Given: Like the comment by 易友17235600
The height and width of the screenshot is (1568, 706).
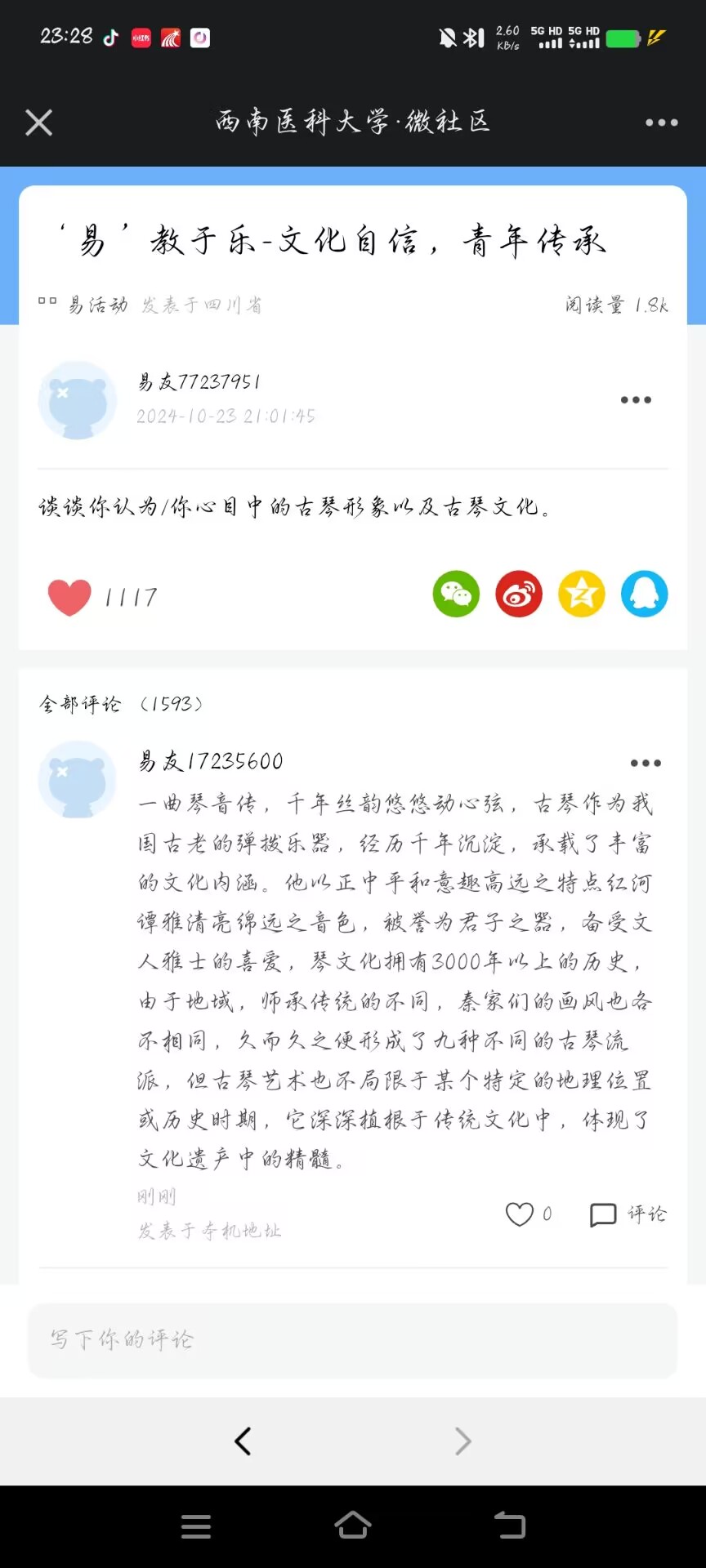Looking at the screenshot, I should tap(520, 1214).
